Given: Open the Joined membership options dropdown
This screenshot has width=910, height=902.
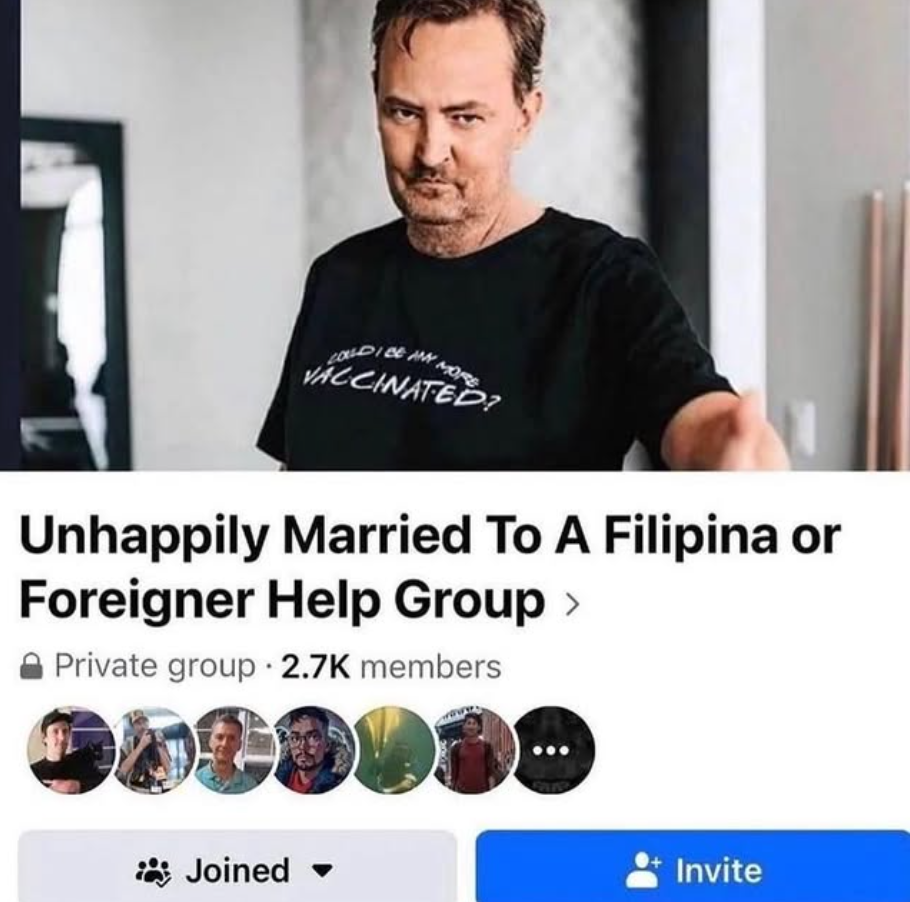Looking at the screenshot, I should (x=238, y=868).
